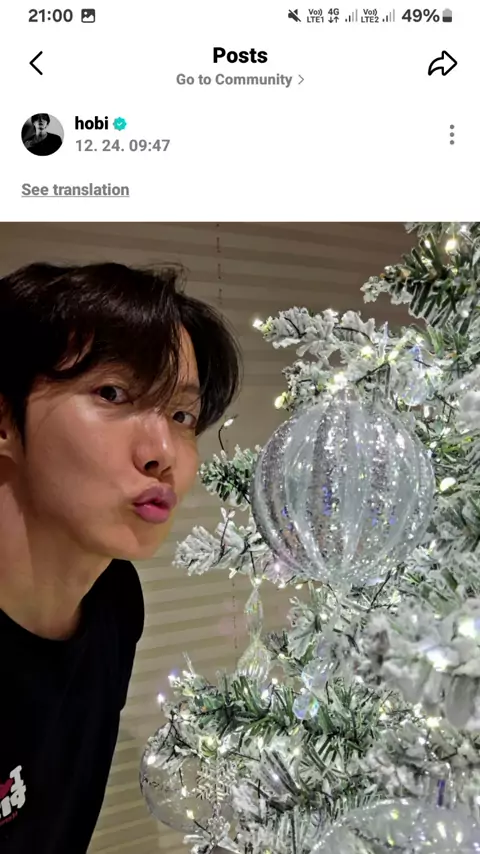The height and width of the screenshot is (854, 480).
Task: Go back from the Posts screen
Action: pyautogui.click(x=36, y=63)
